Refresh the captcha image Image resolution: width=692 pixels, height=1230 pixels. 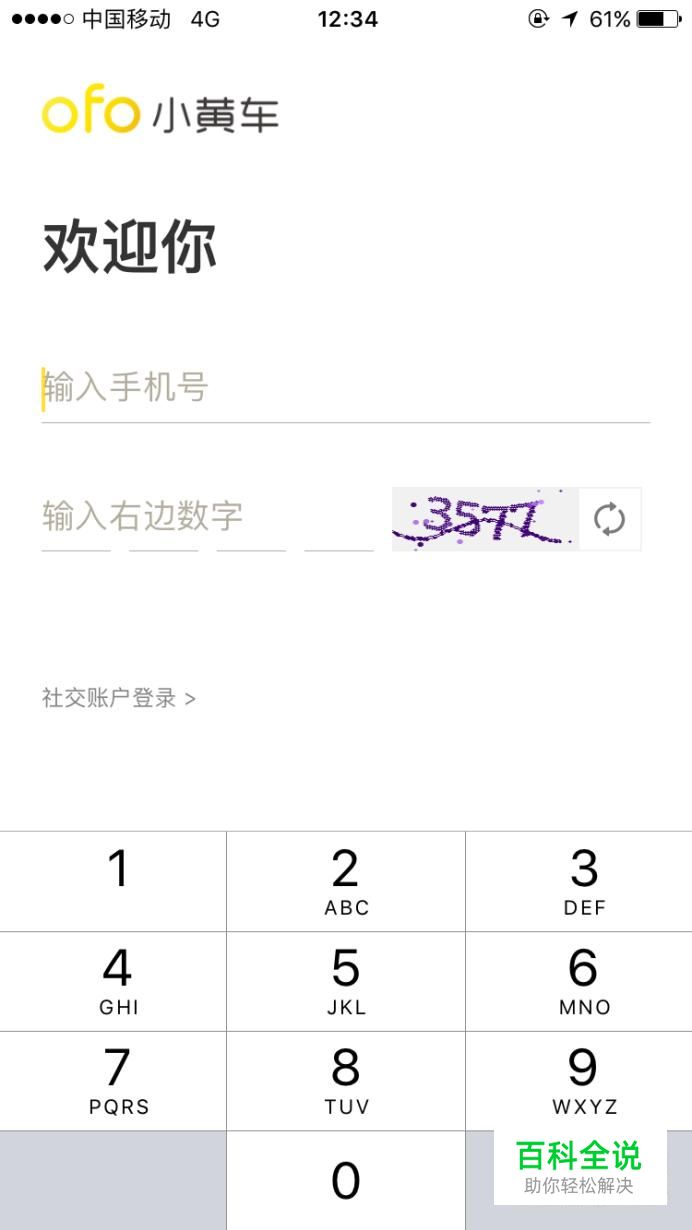point(609,519)
